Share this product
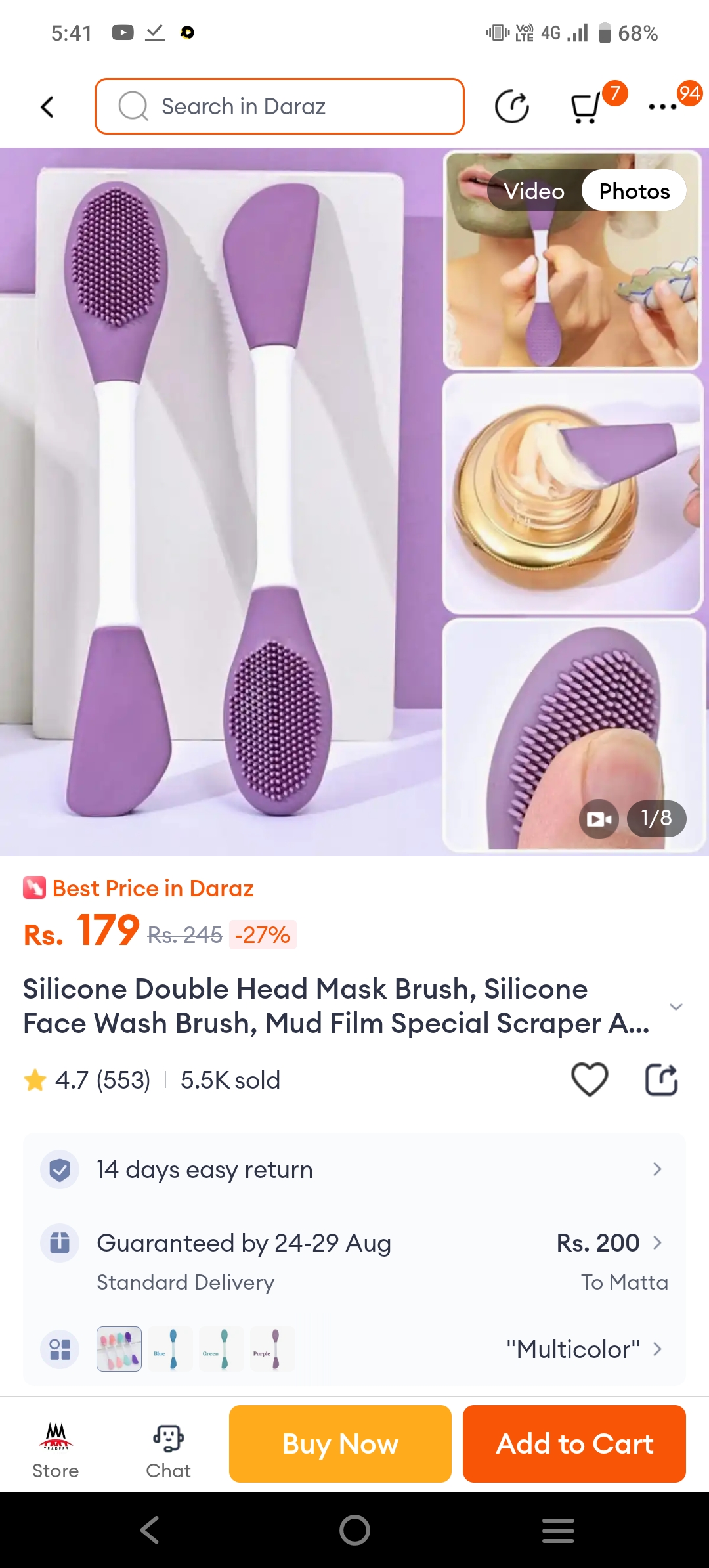This screenshot has width=709, height=1568. click(x=660, y=1079)
